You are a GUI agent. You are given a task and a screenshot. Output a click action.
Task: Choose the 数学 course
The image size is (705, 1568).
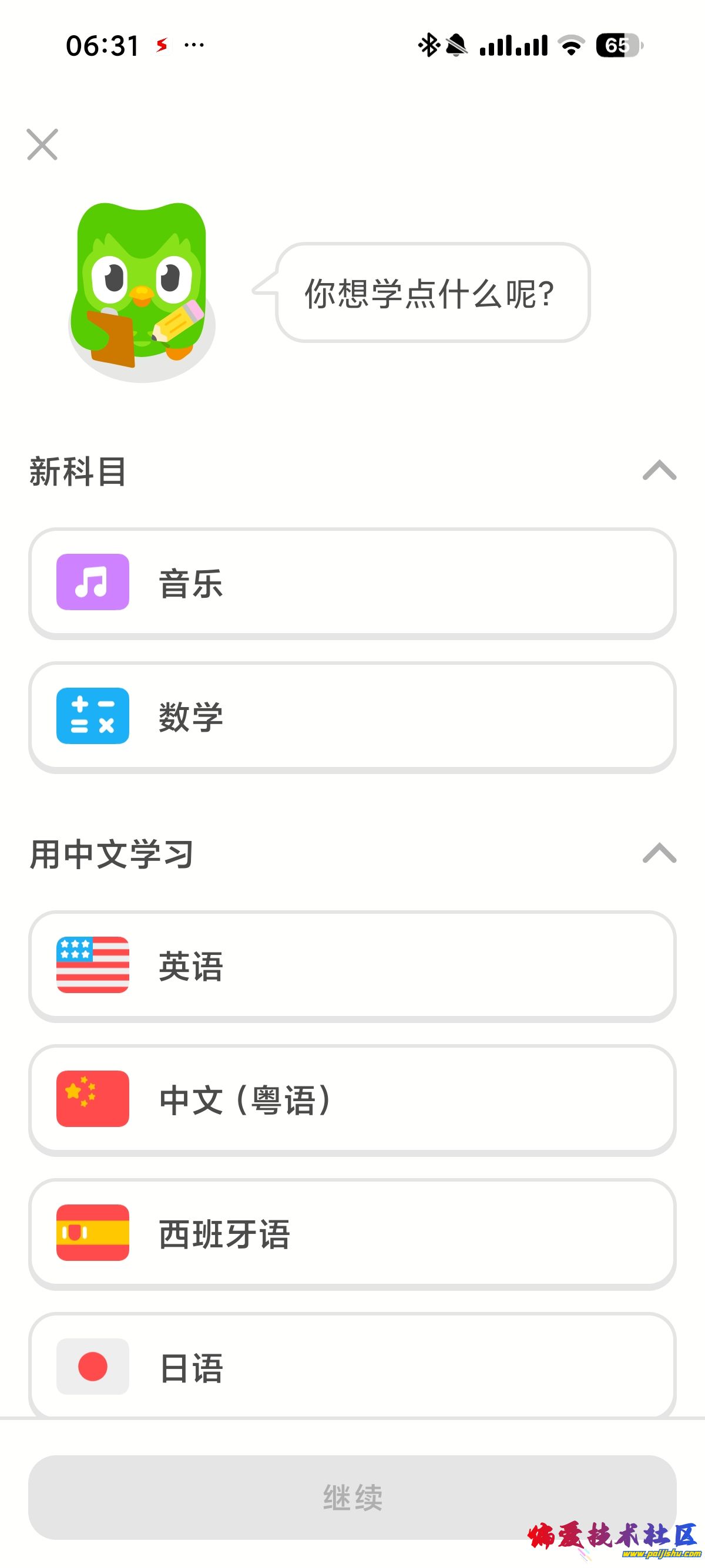tap(352, 716)
